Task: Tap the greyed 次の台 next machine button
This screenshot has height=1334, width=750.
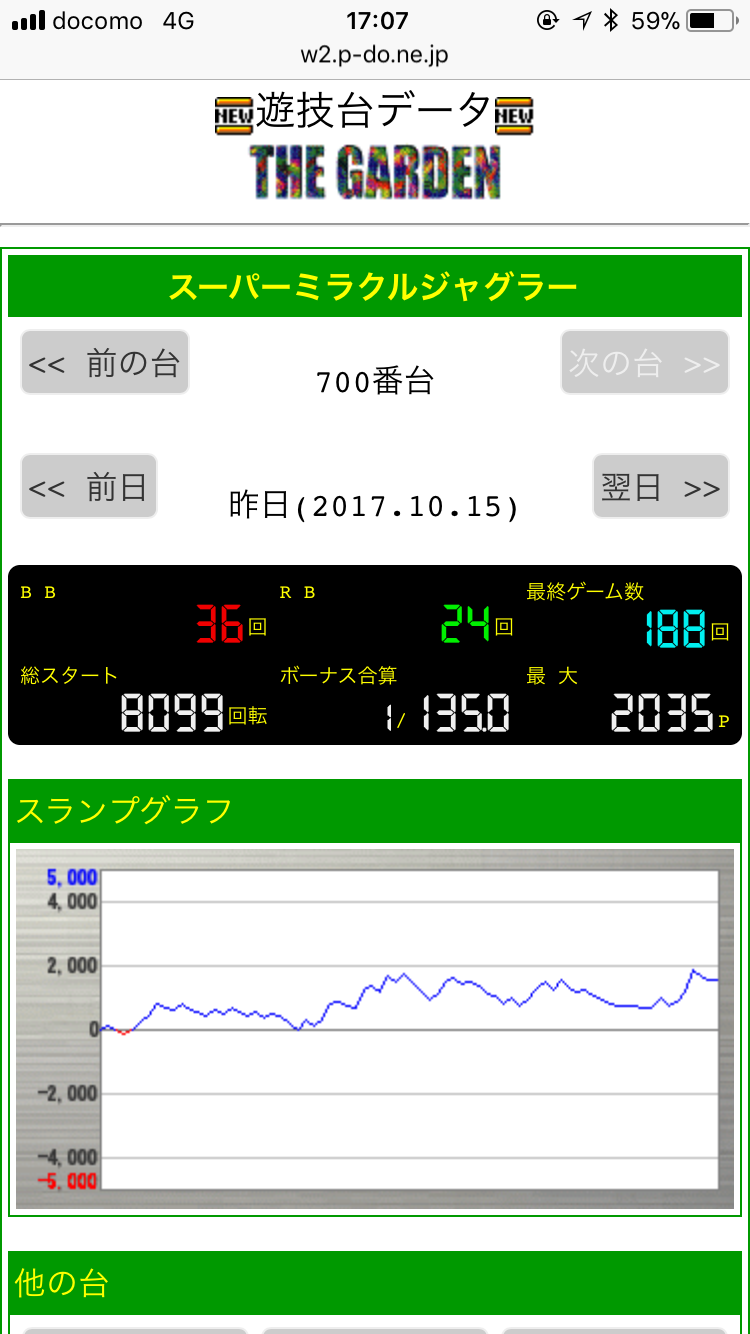Action: [x=645, y=362]
